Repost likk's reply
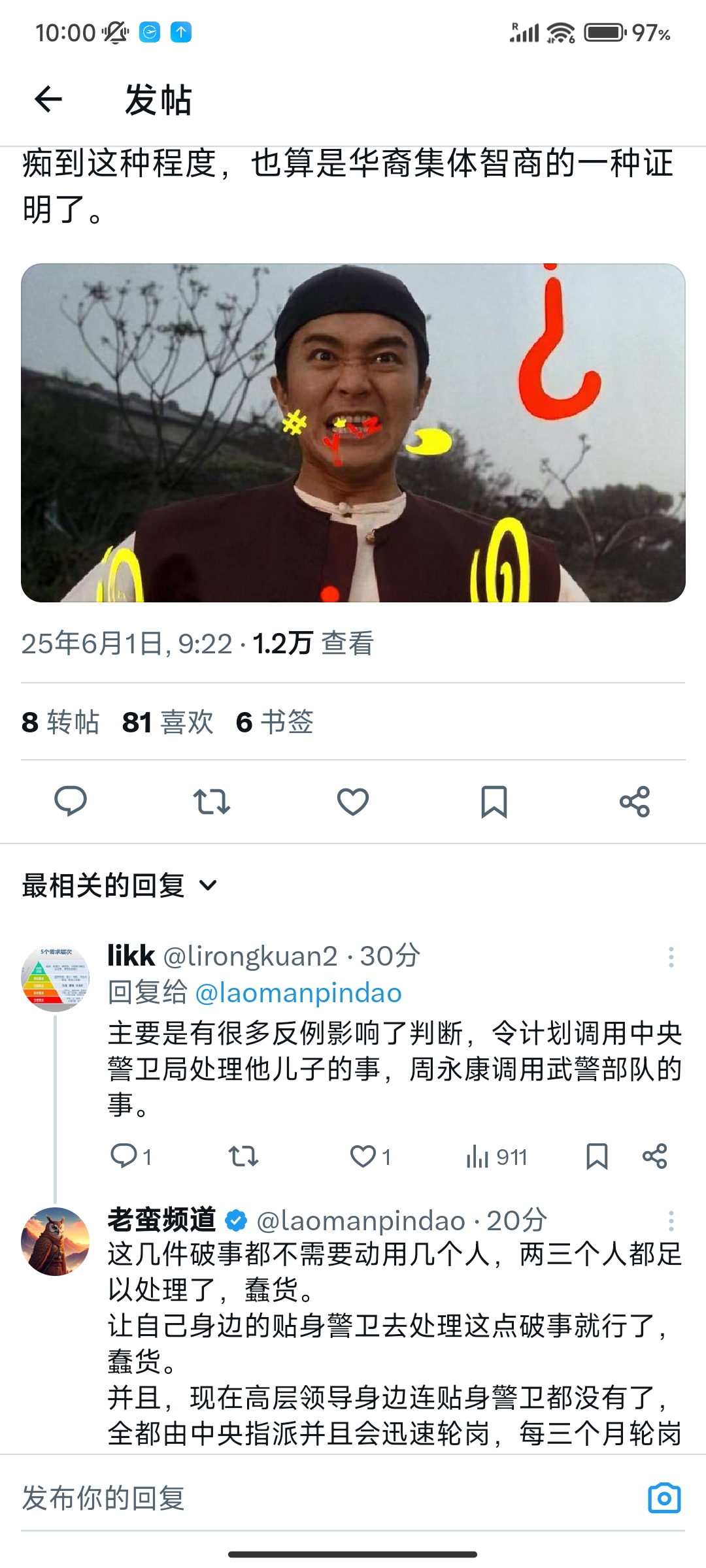 244,1156
